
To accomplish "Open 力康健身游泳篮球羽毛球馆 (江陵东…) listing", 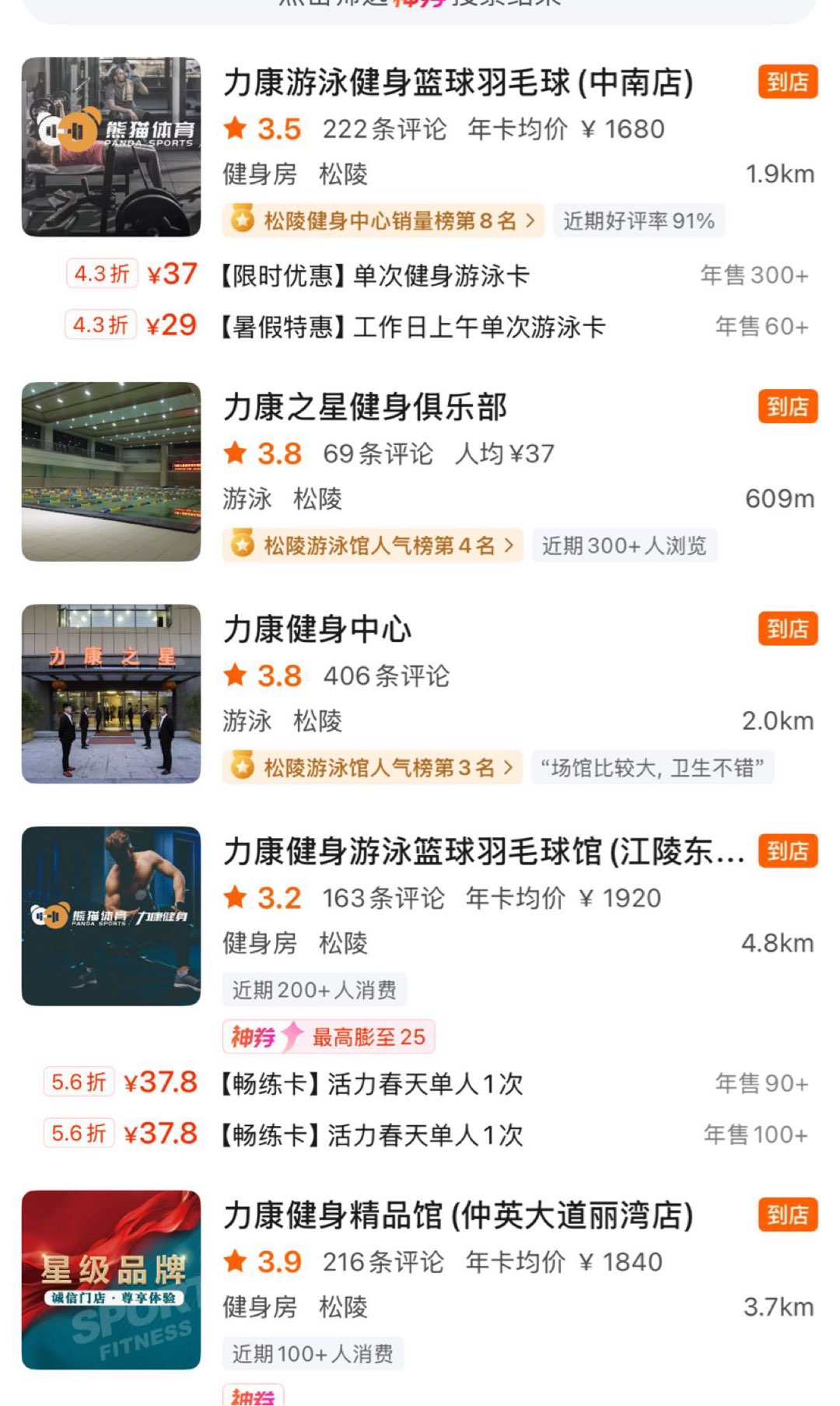I will tap(482, 852).
